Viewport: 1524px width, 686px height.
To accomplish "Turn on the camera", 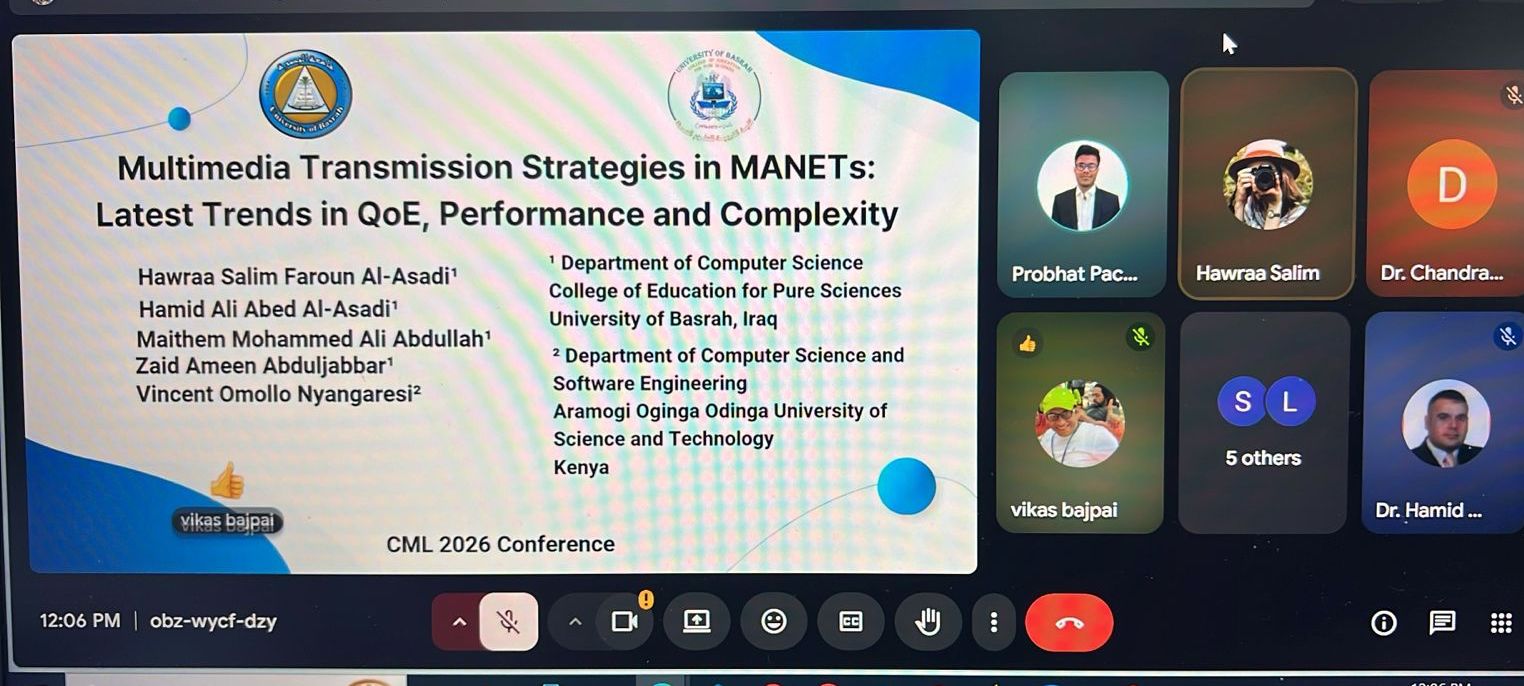I will pyautogui.click(x=624, y=622).
